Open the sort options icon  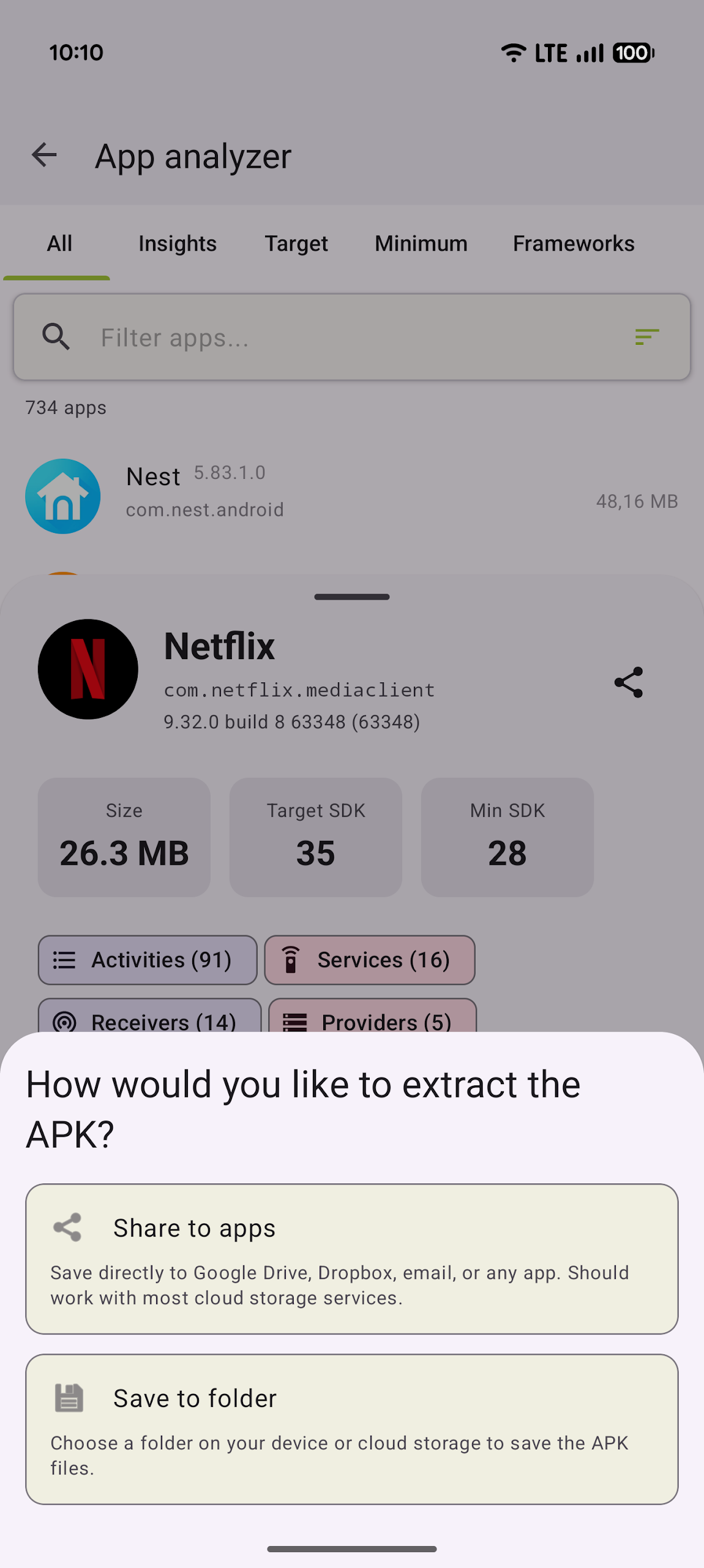646,337
